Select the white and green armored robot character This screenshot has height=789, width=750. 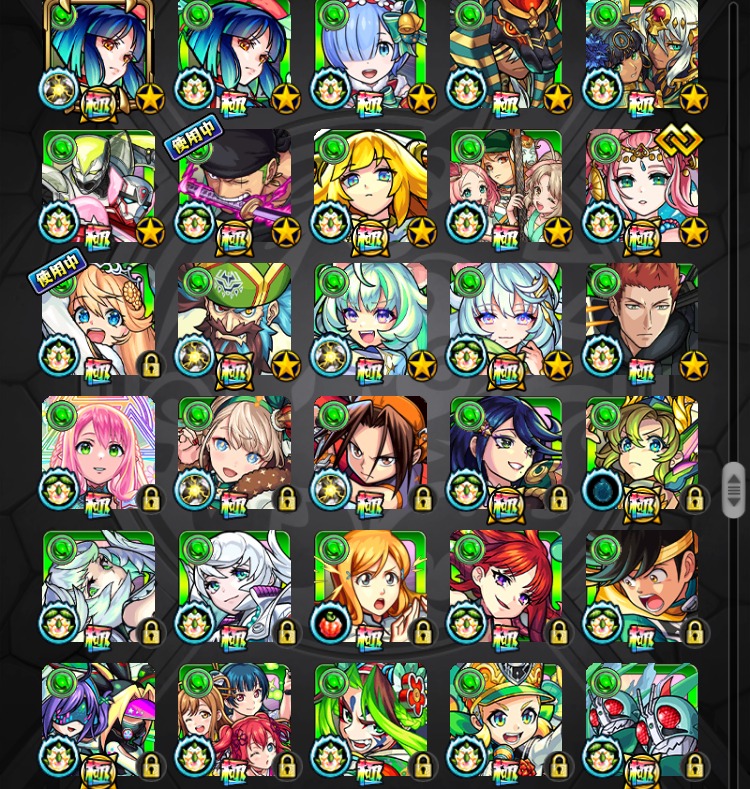pyautogui.click(x=98, y=187)
